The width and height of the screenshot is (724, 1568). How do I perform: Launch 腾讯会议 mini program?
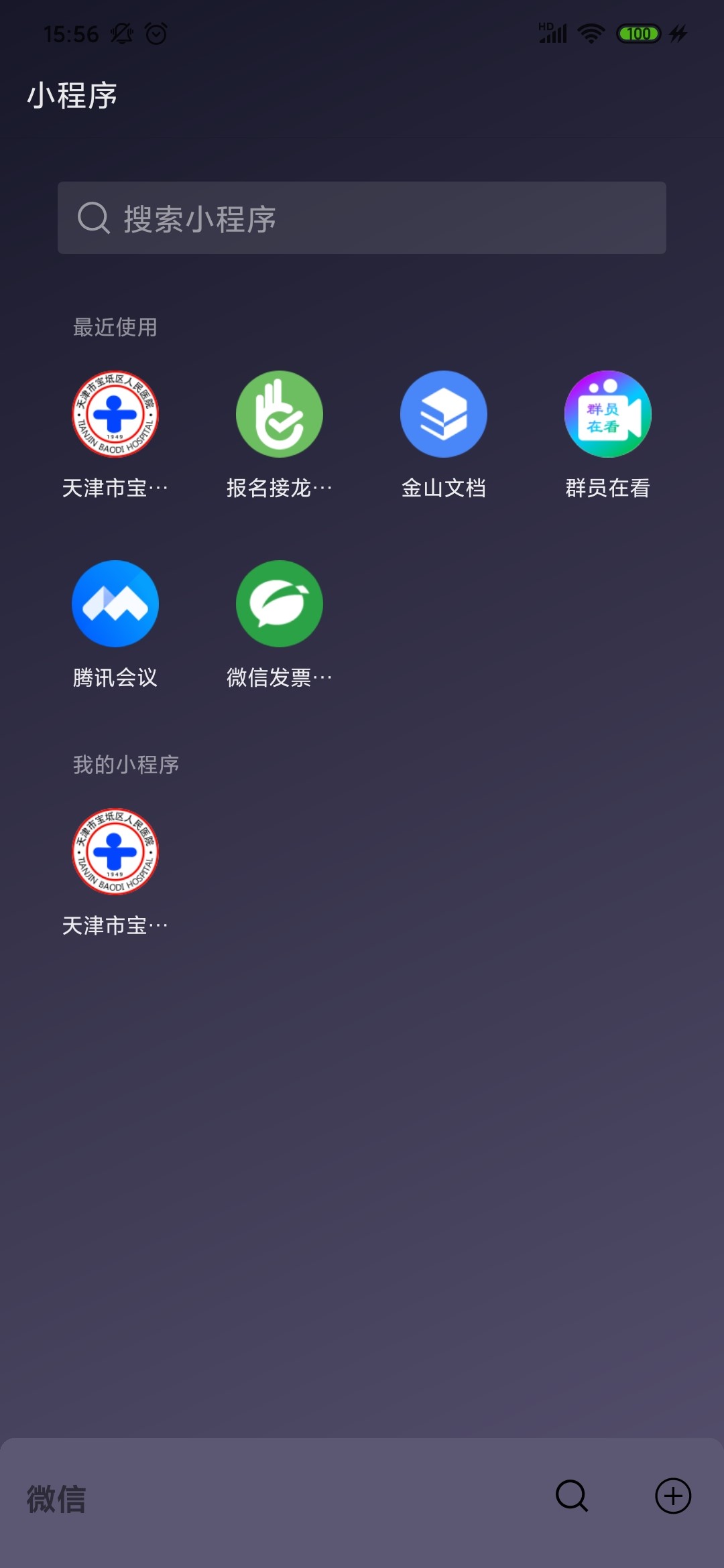tap(115, 604)
